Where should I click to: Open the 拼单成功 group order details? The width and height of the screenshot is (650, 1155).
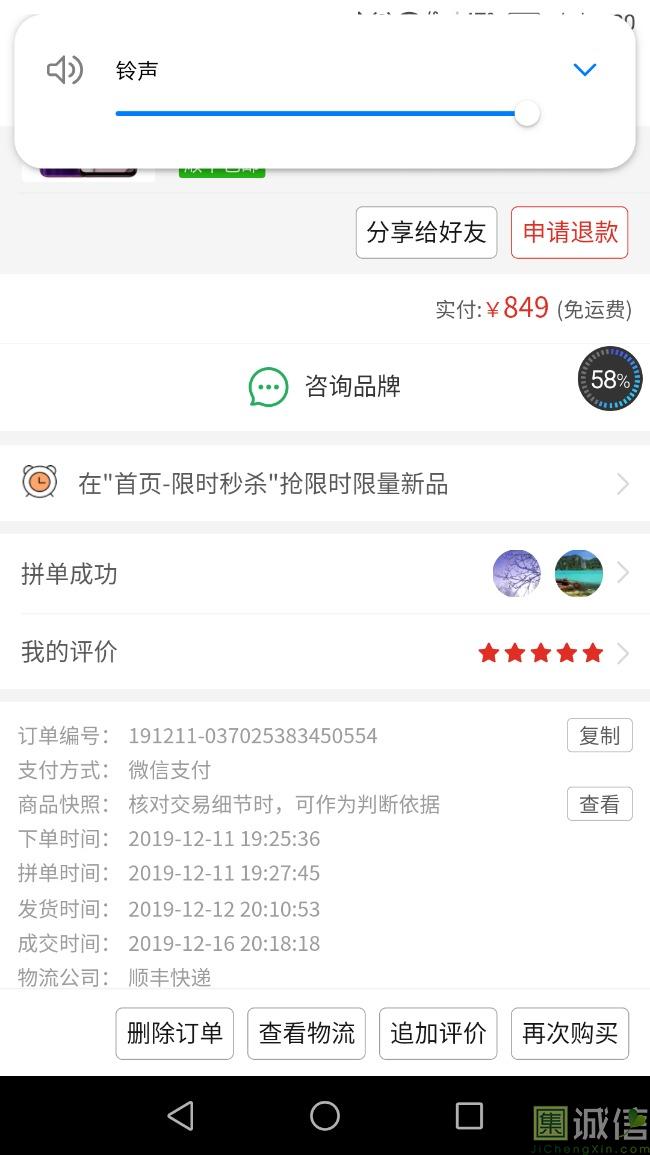click(x=325, y=574)
